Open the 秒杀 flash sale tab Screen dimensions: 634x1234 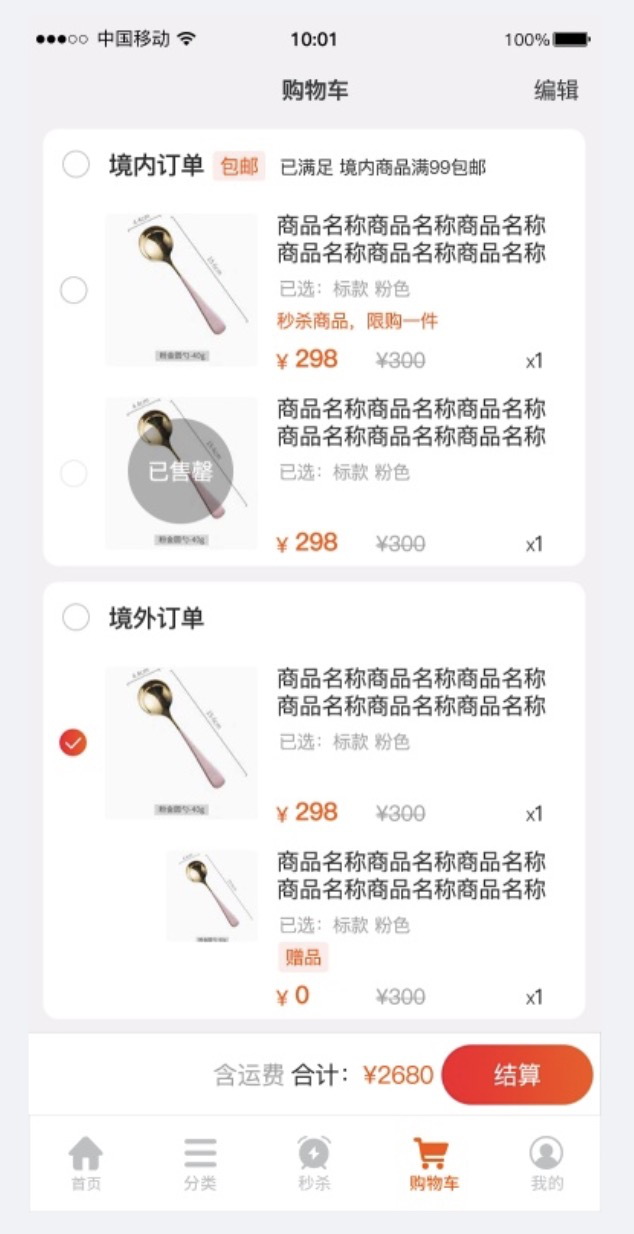pos(314,1164)
